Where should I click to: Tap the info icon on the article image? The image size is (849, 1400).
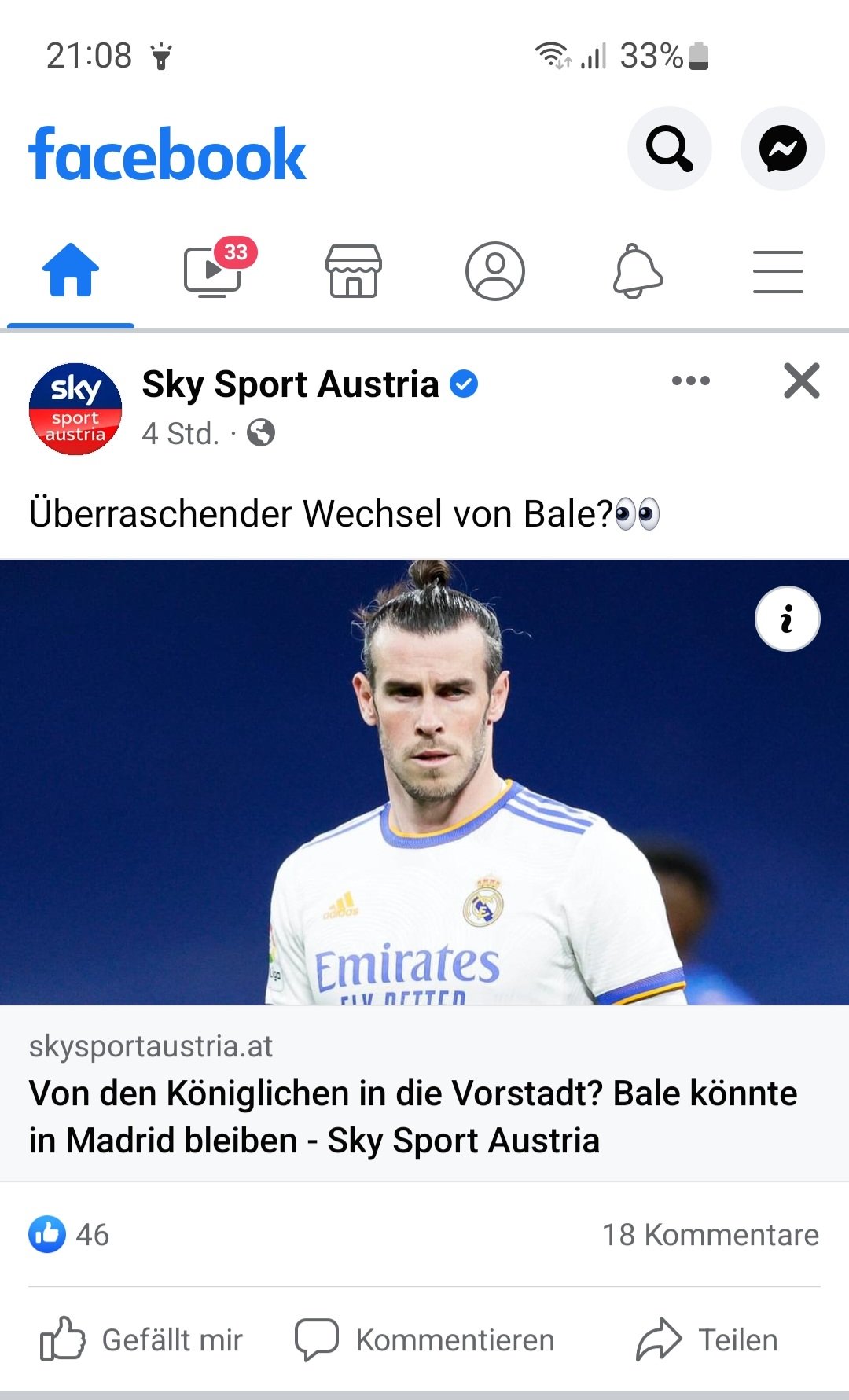coord(787,619)
